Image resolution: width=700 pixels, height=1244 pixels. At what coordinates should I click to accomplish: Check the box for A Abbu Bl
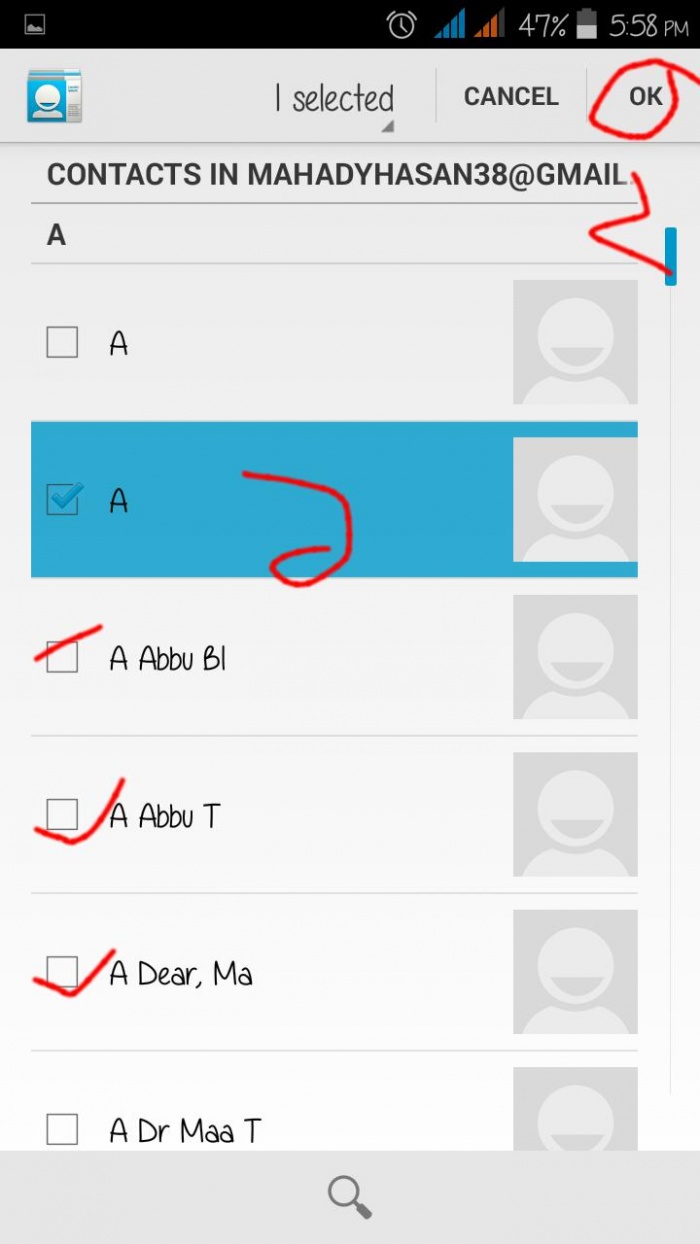pos(62,657)
